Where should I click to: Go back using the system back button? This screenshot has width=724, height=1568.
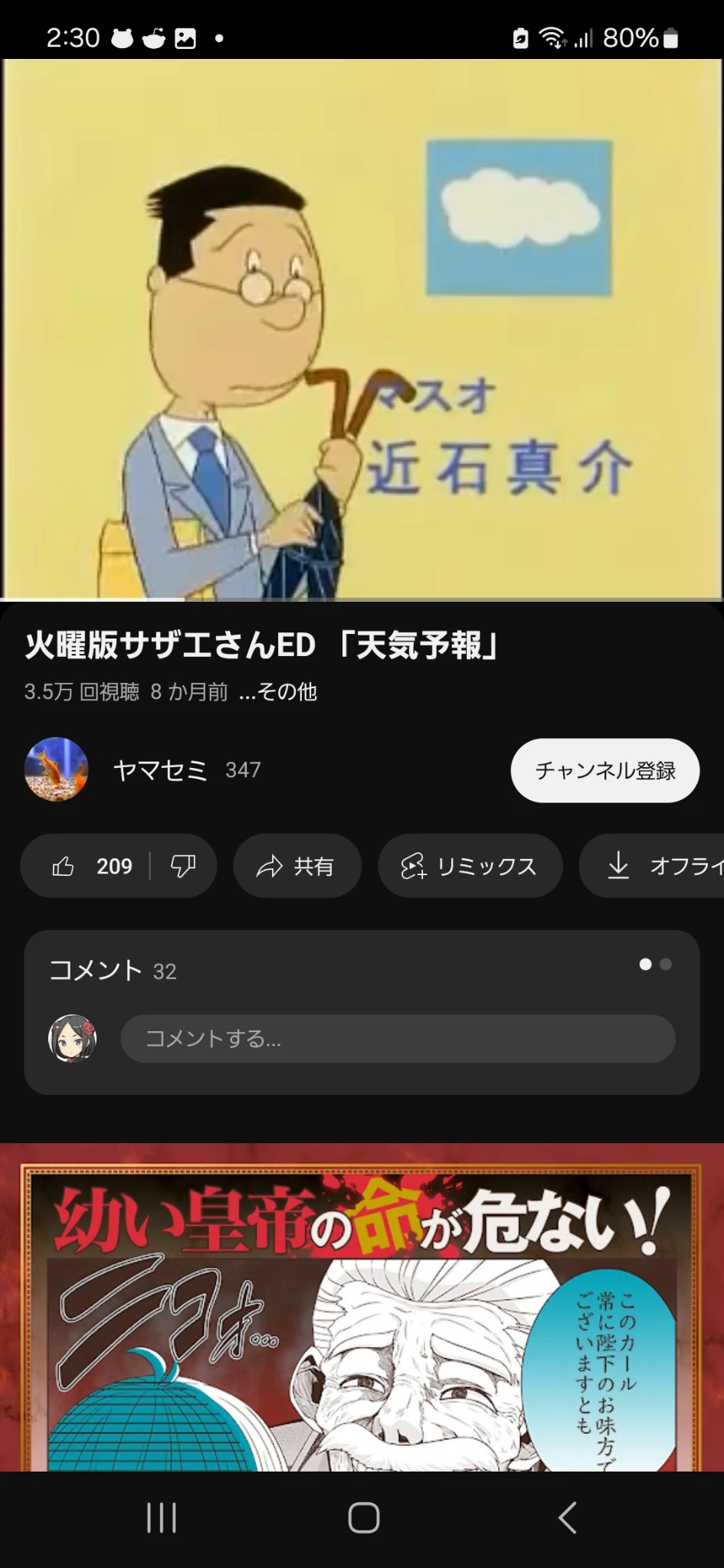[x=566, y=1517]
